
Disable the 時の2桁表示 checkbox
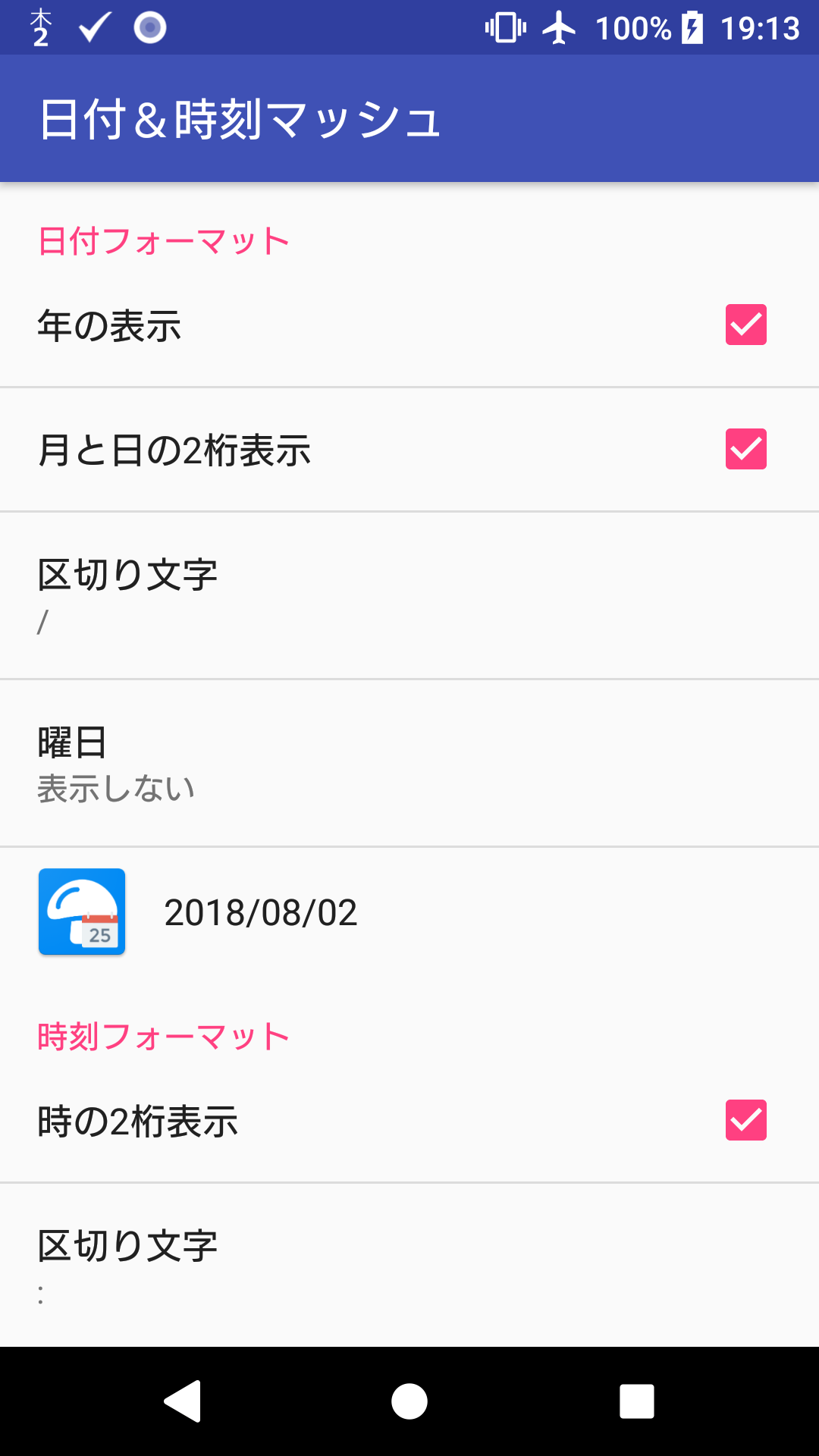pos(745,1121)
